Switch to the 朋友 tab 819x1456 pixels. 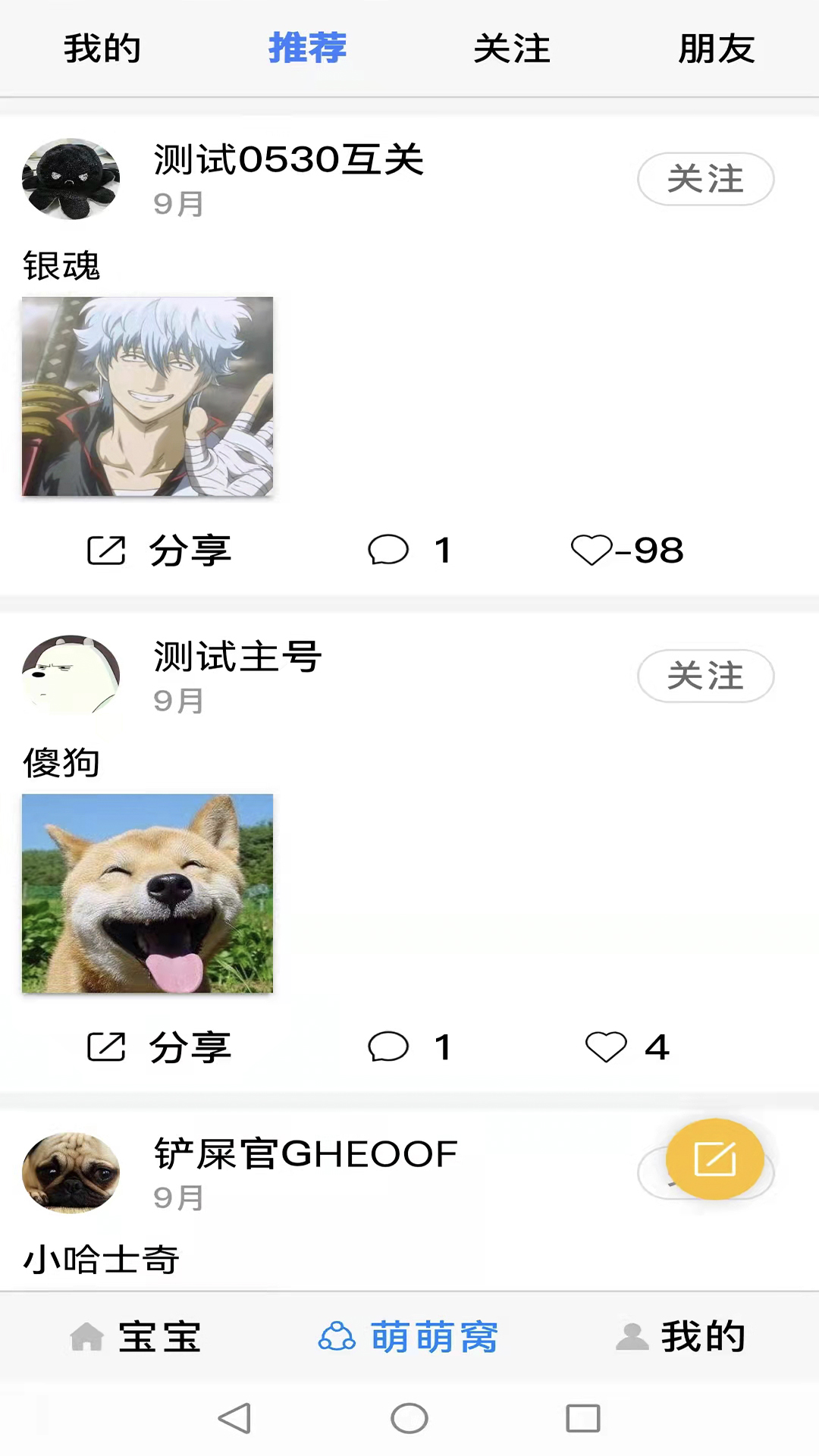[x=717, y=49]
